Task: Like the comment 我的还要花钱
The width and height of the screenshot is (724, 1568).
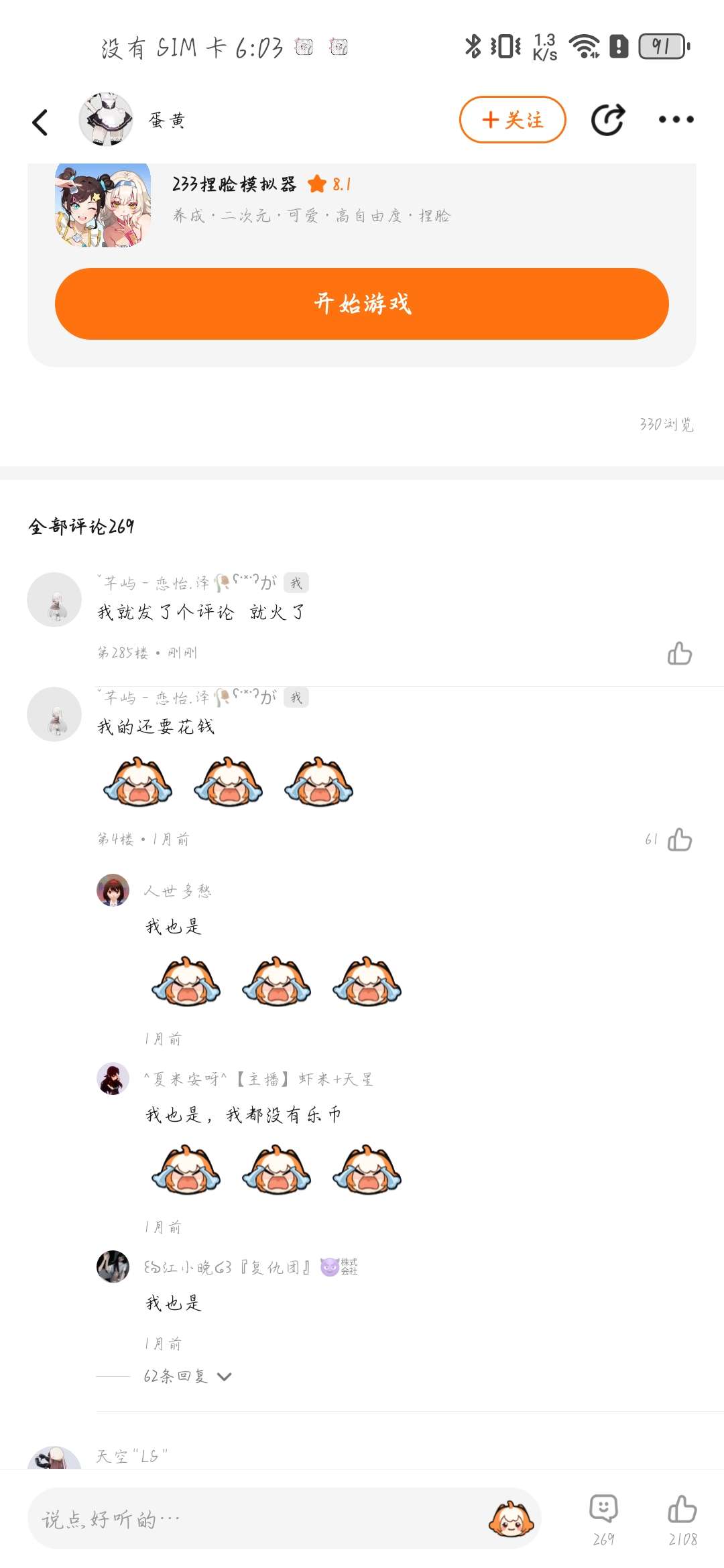Action: tap(679, 839)
